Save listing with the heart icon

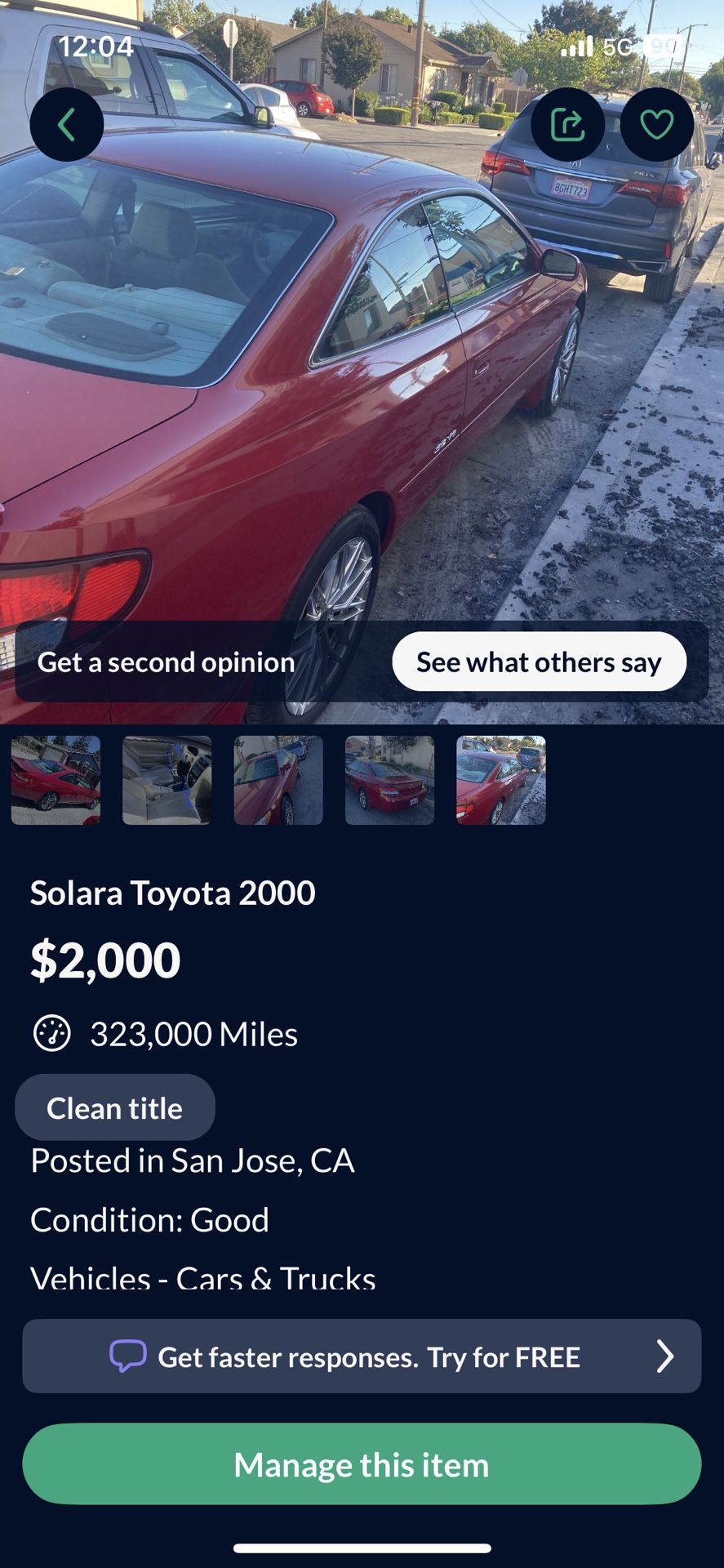click(656, 125)
